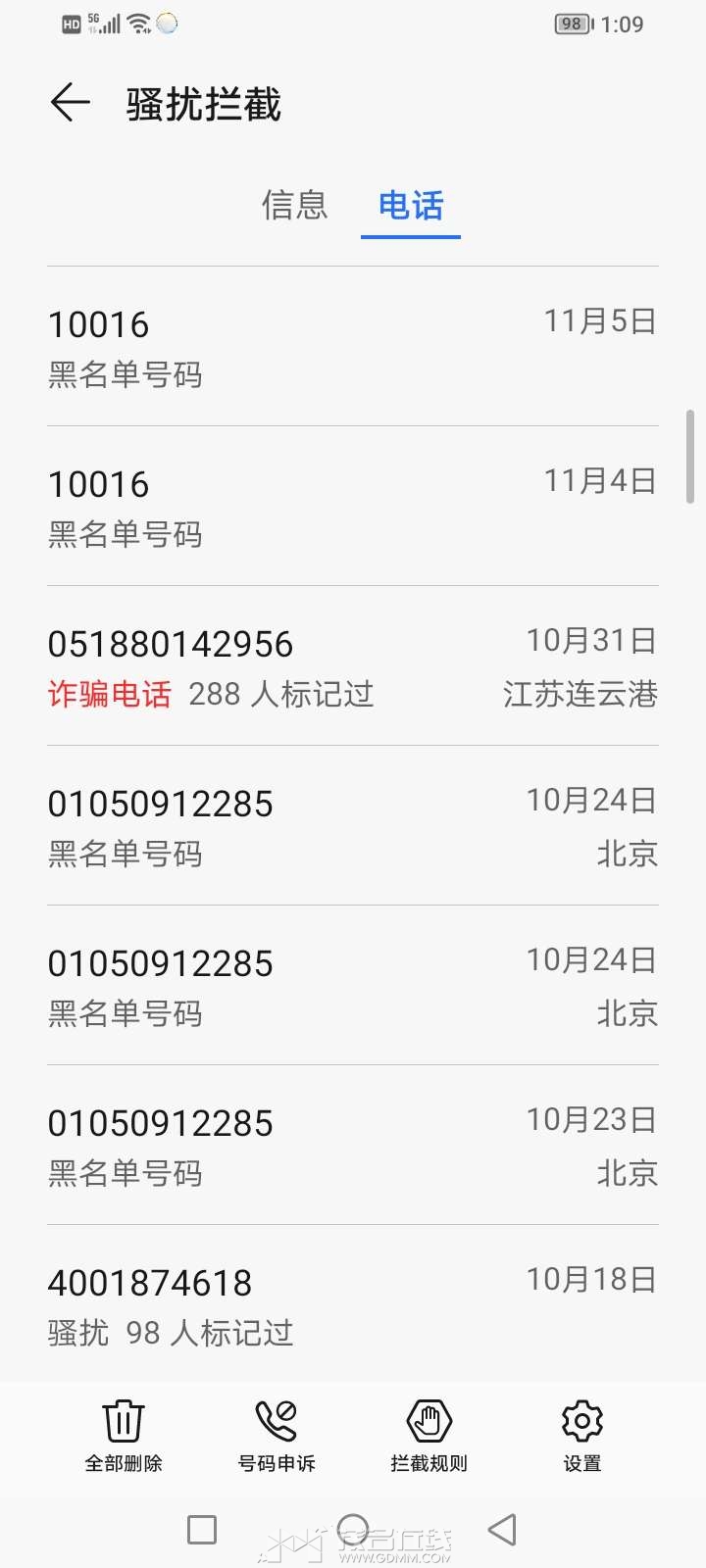Viewport: 706px width, 1568px height.
Task: Switch to the 信息 tab
Action: click(294, 206)
